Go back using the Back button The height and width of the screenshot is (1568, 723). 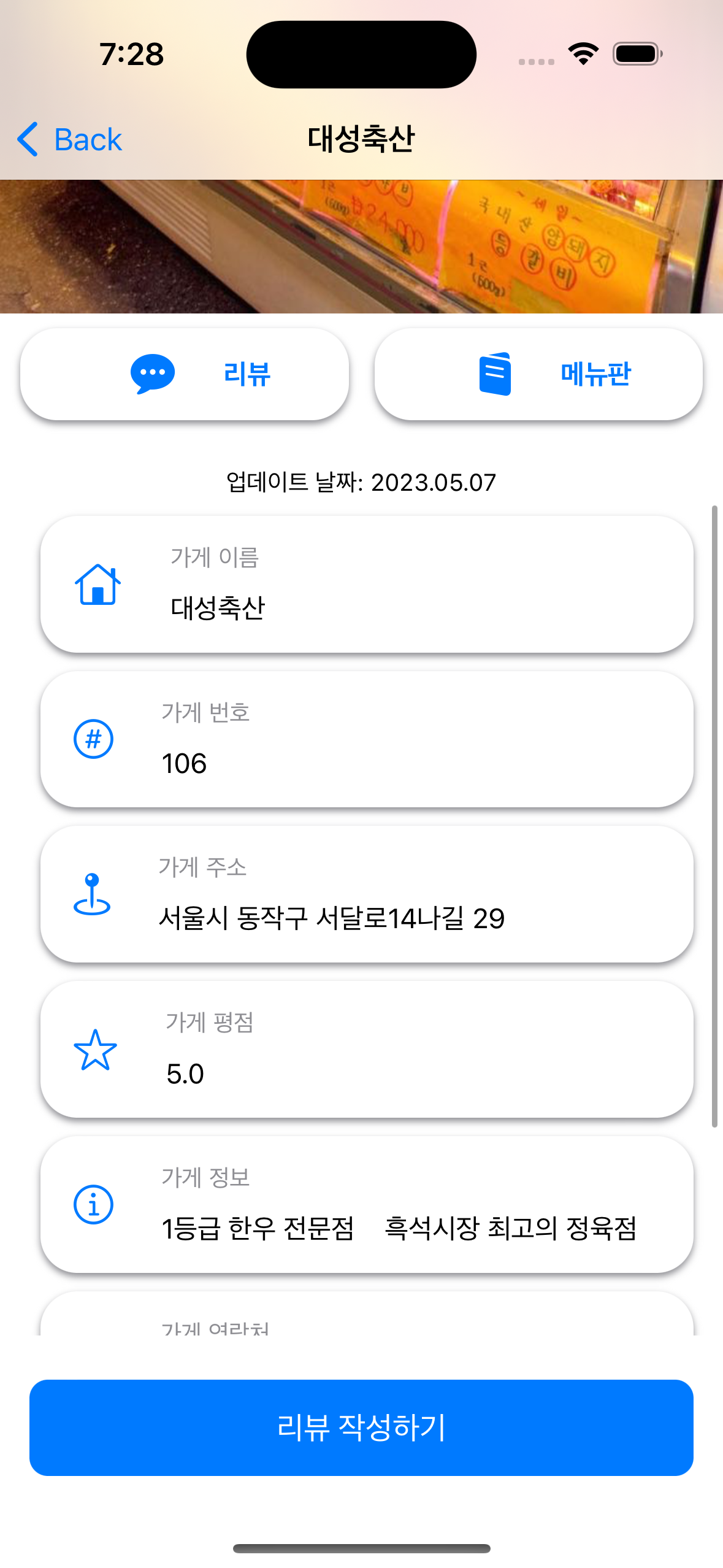tap(70, 139)
